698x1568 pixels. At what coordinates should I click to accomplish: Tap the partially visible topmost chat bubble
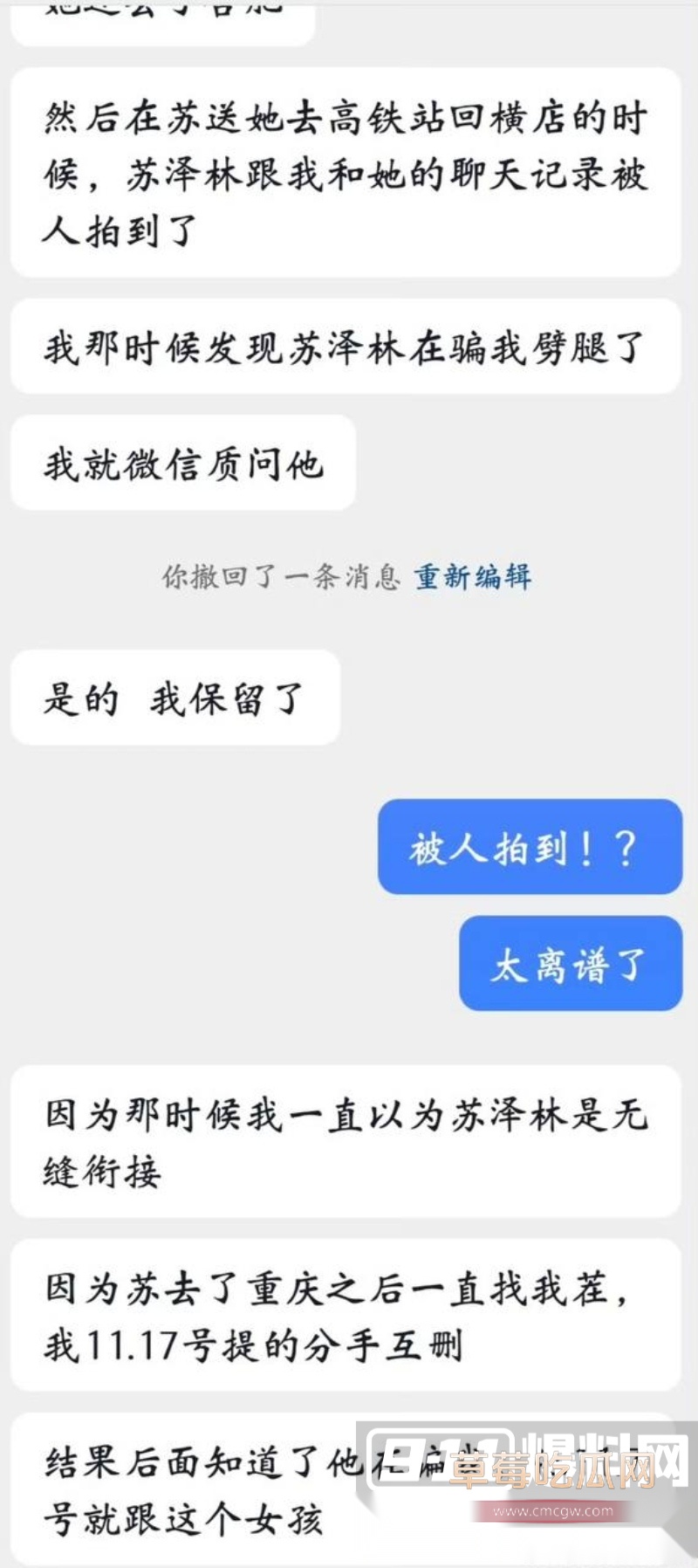[161, 13]
